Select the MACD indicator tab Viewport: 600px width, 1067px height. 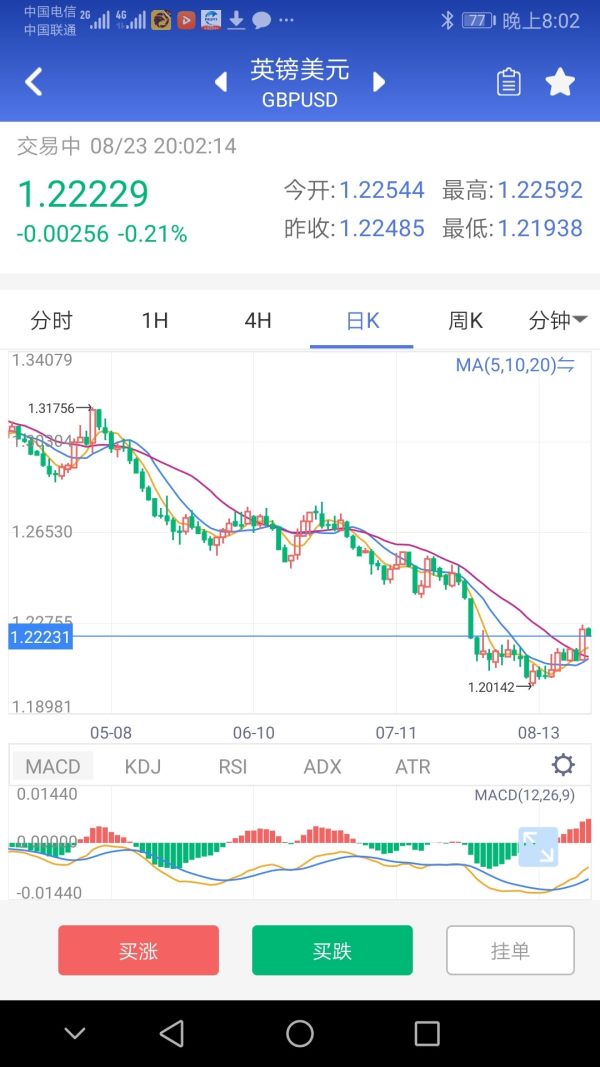coord(53,767)
